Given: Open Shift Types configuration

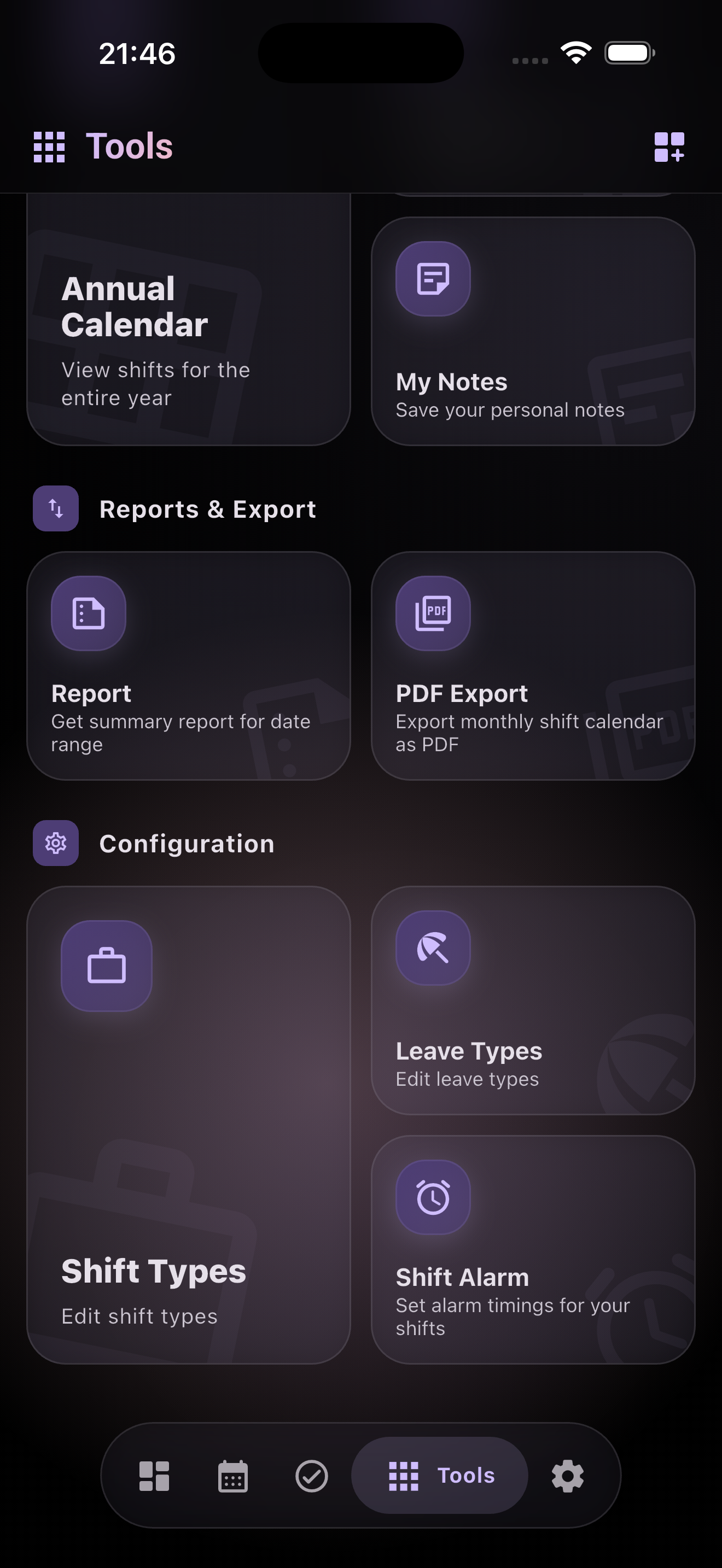Looking at the screenshot, I should (189, 1125).
